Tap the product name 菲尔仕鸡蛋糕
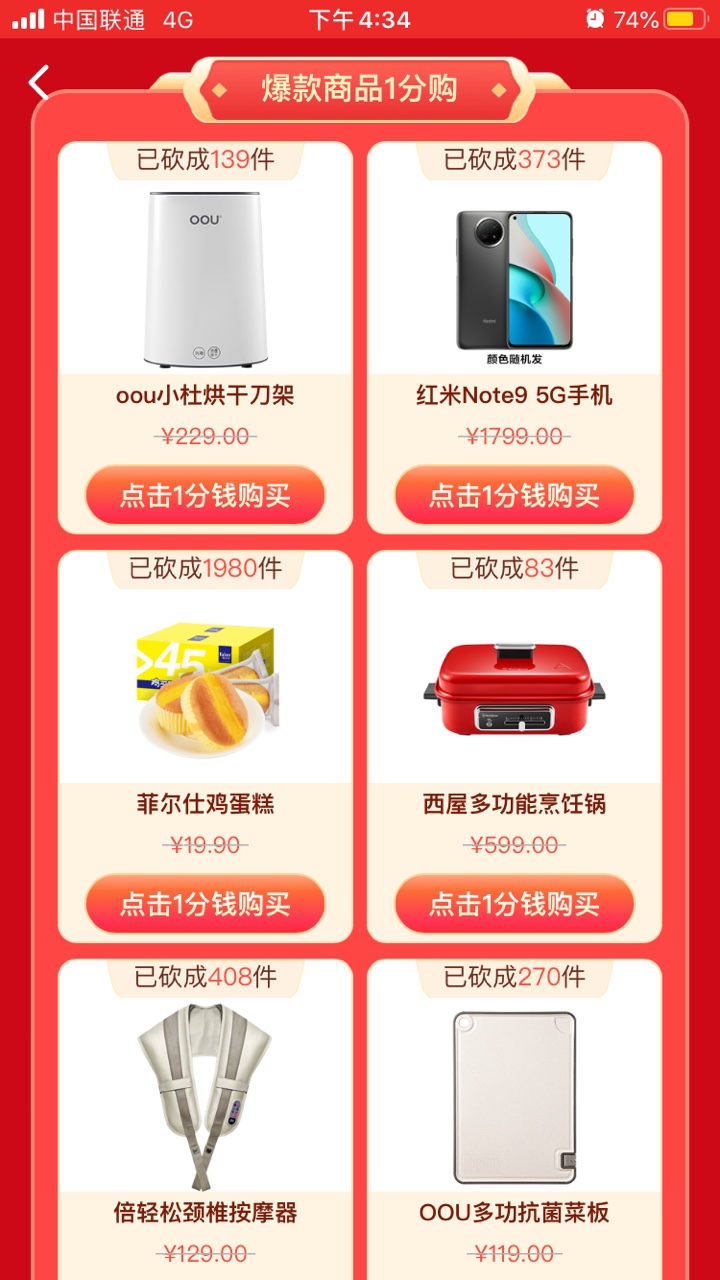This screenshot has height=1280, width=720. [205, 803]
